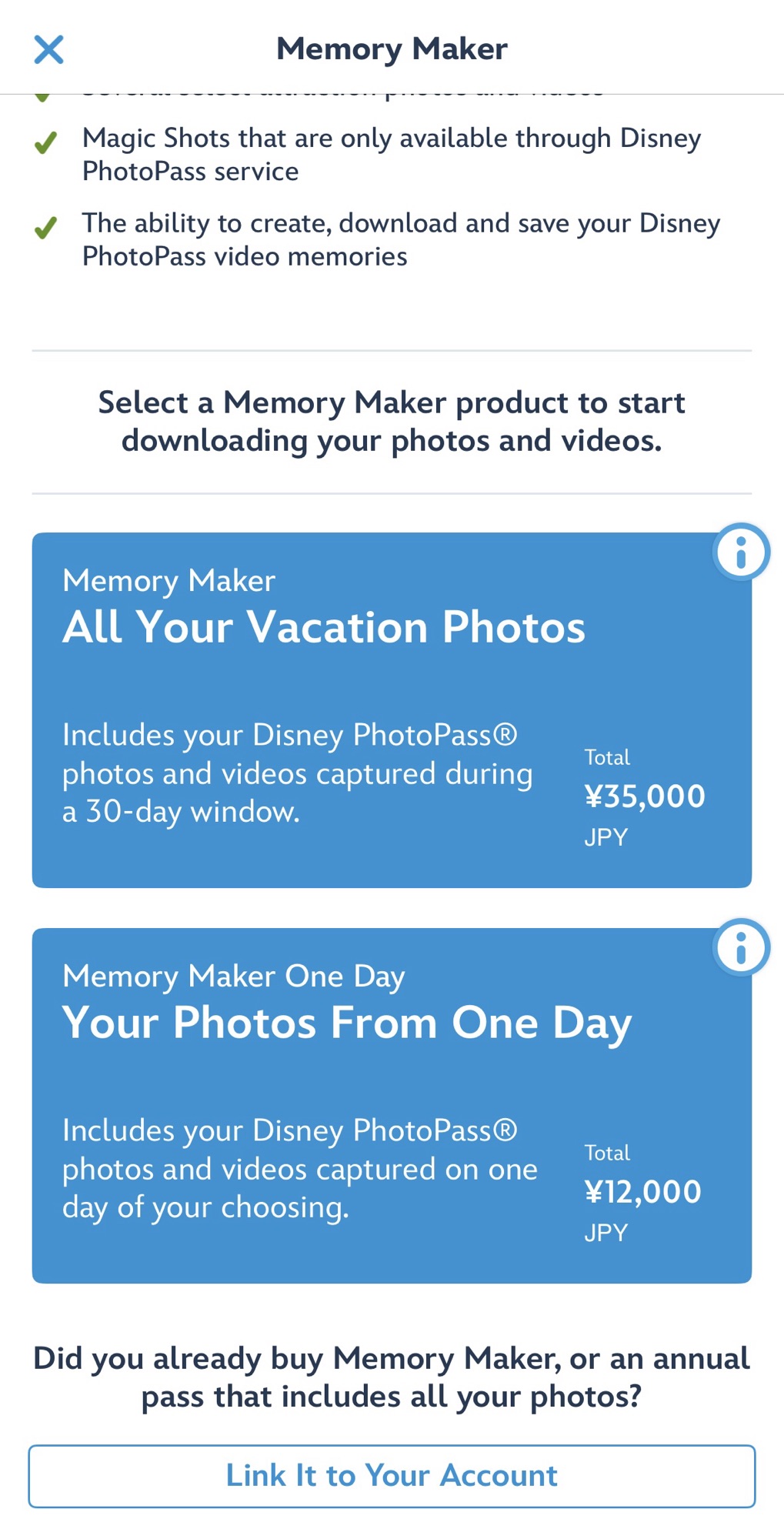This screenshot has width=784, height=1539.
Task: Tap Link It to Your Account
Action: click(x=392, y=1475)
